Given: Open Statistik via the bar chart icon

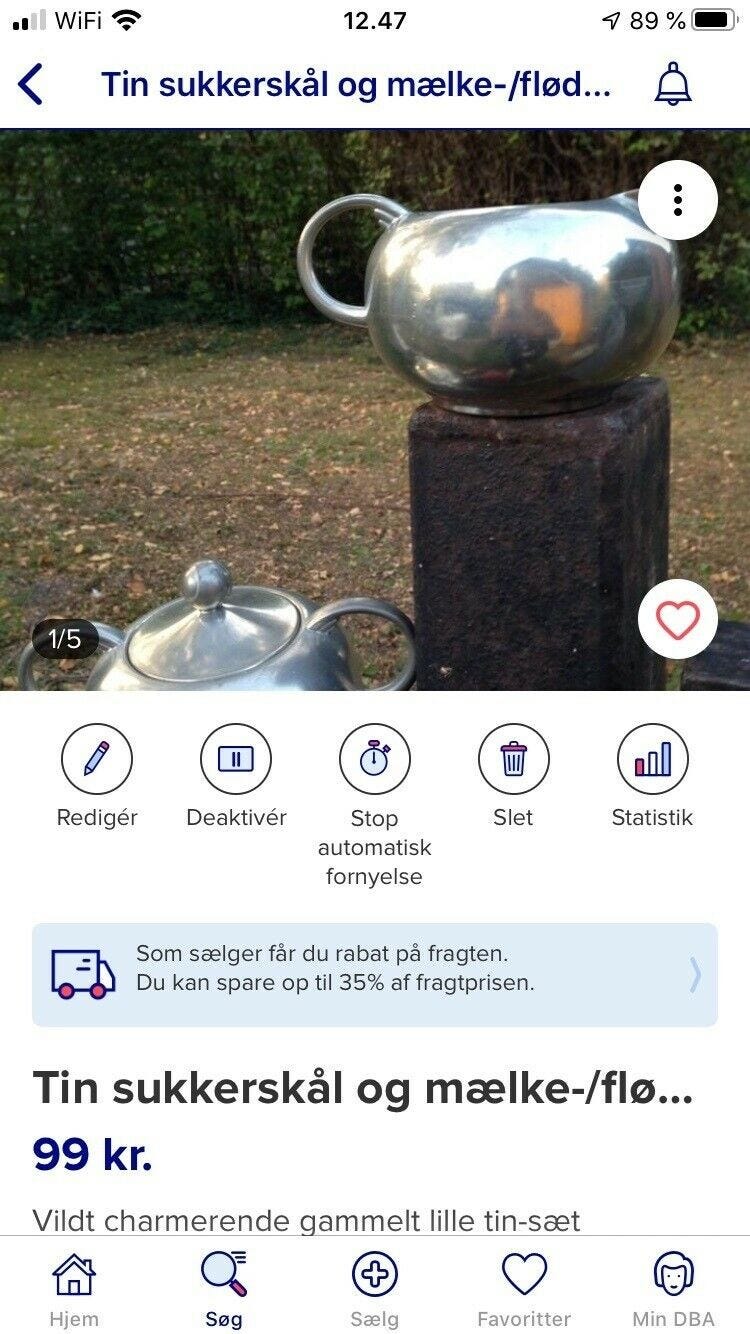Looking at the screenshot, I should coord(652,760).
